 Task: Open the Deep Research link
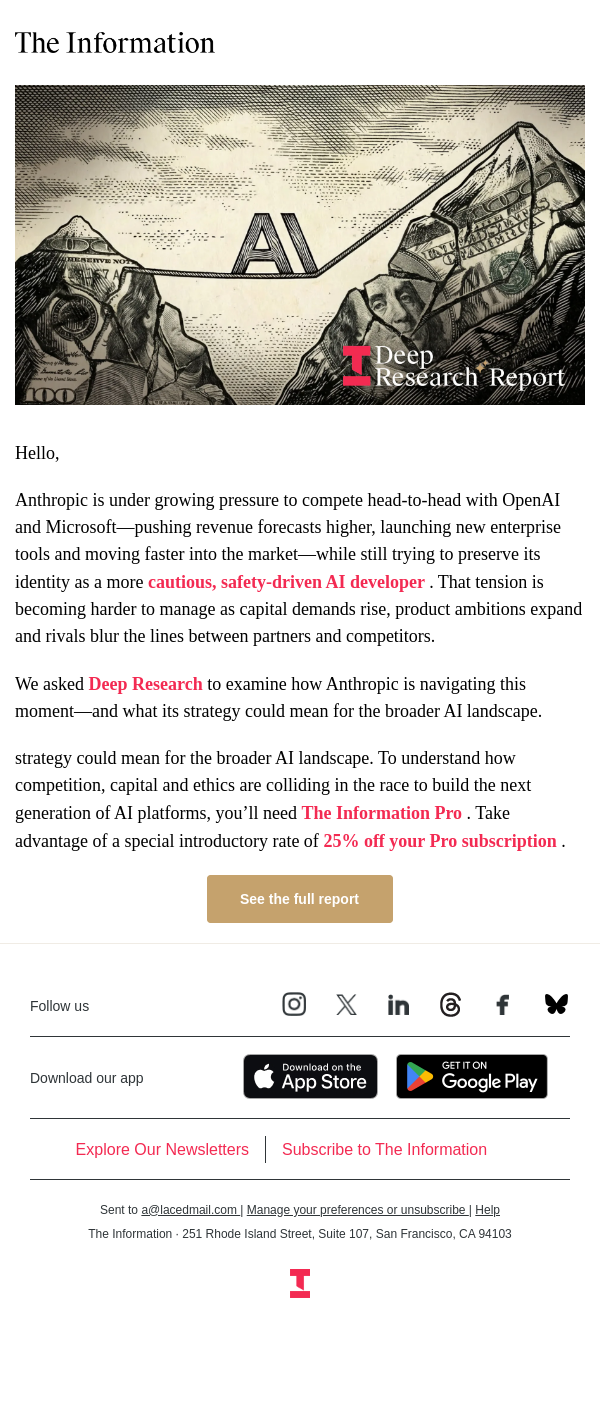[x=145, y=684]
